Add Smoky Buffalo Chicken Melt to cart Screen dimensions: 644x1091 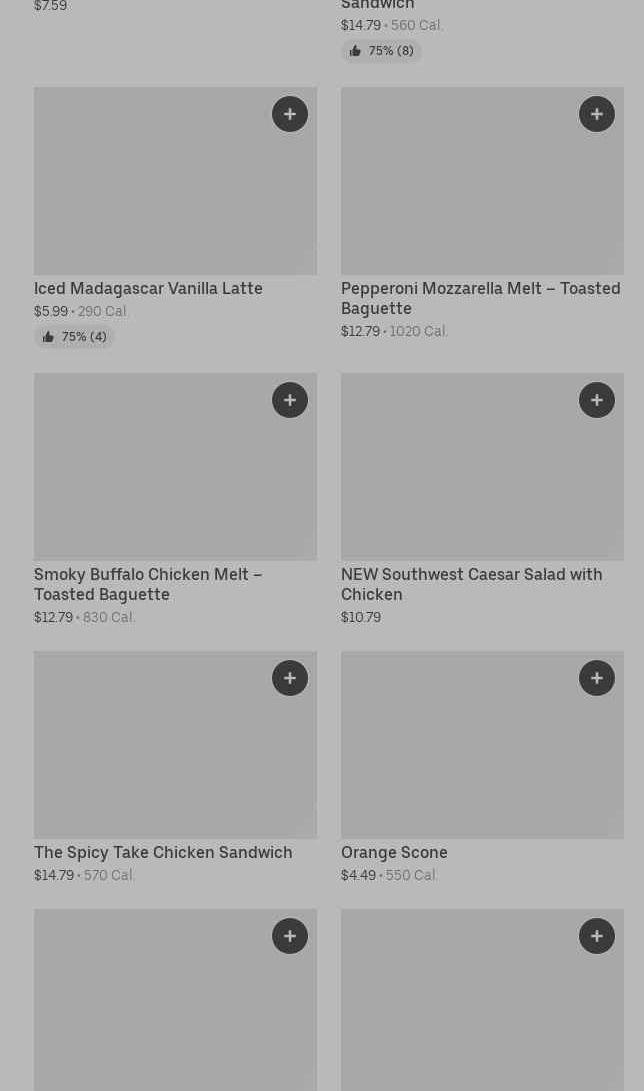coord(290,400)
